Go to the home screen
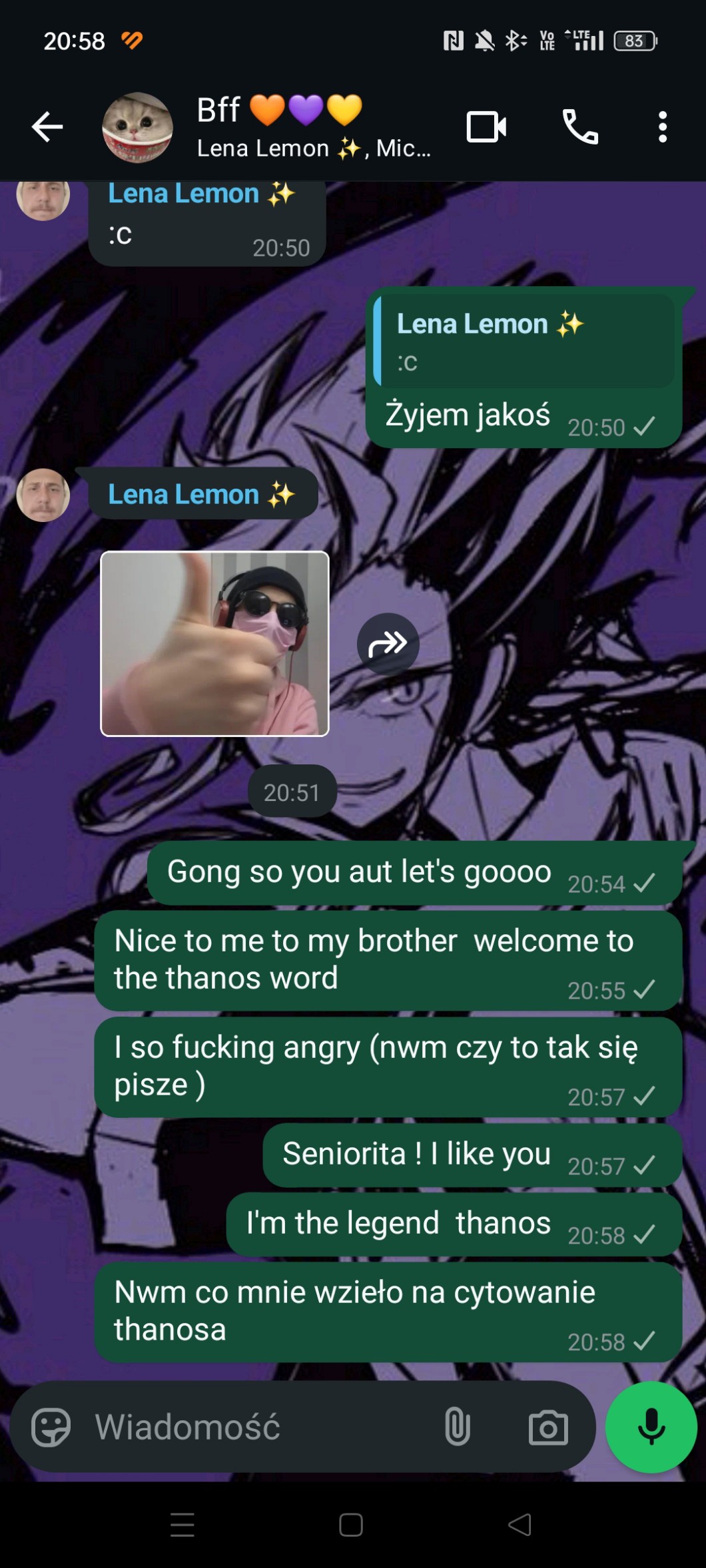706x1568 pixels. coord(351,1525)
